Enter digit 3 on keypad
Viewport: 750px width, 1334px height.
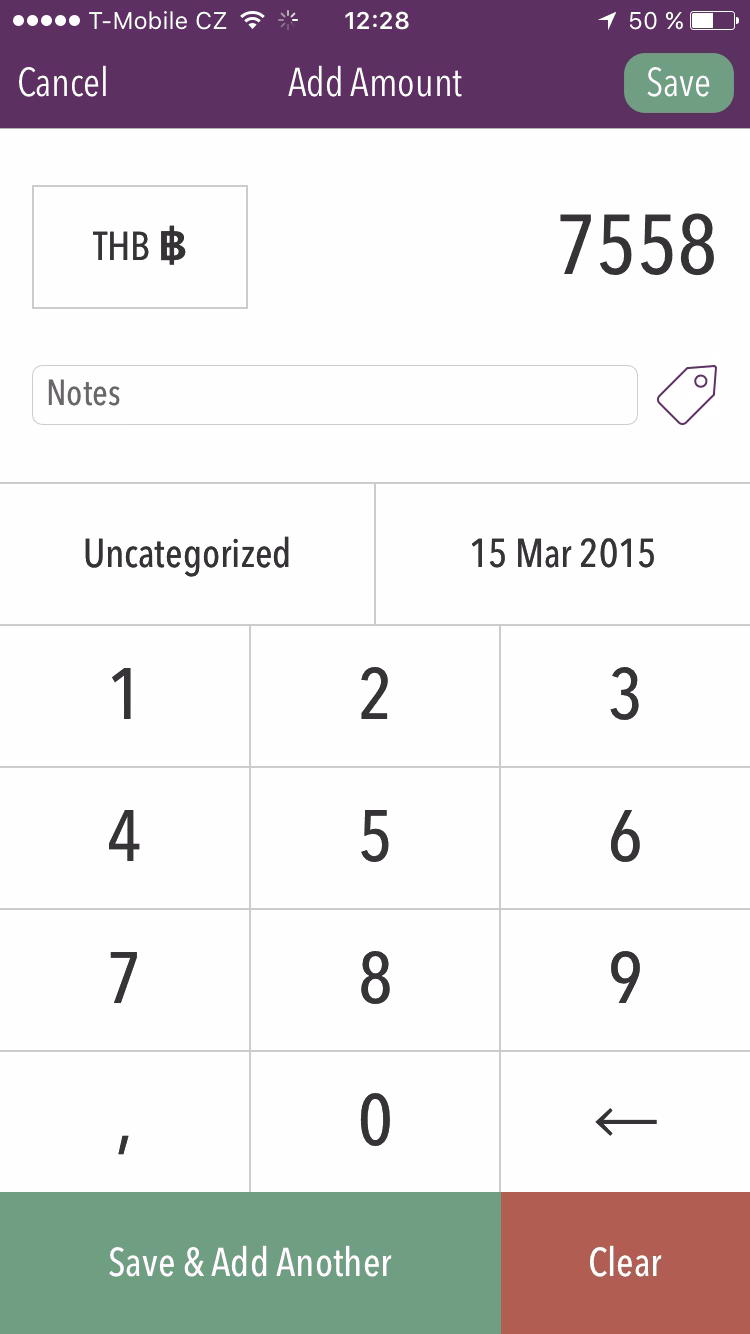pyautogui.click(x=625, y=696)
